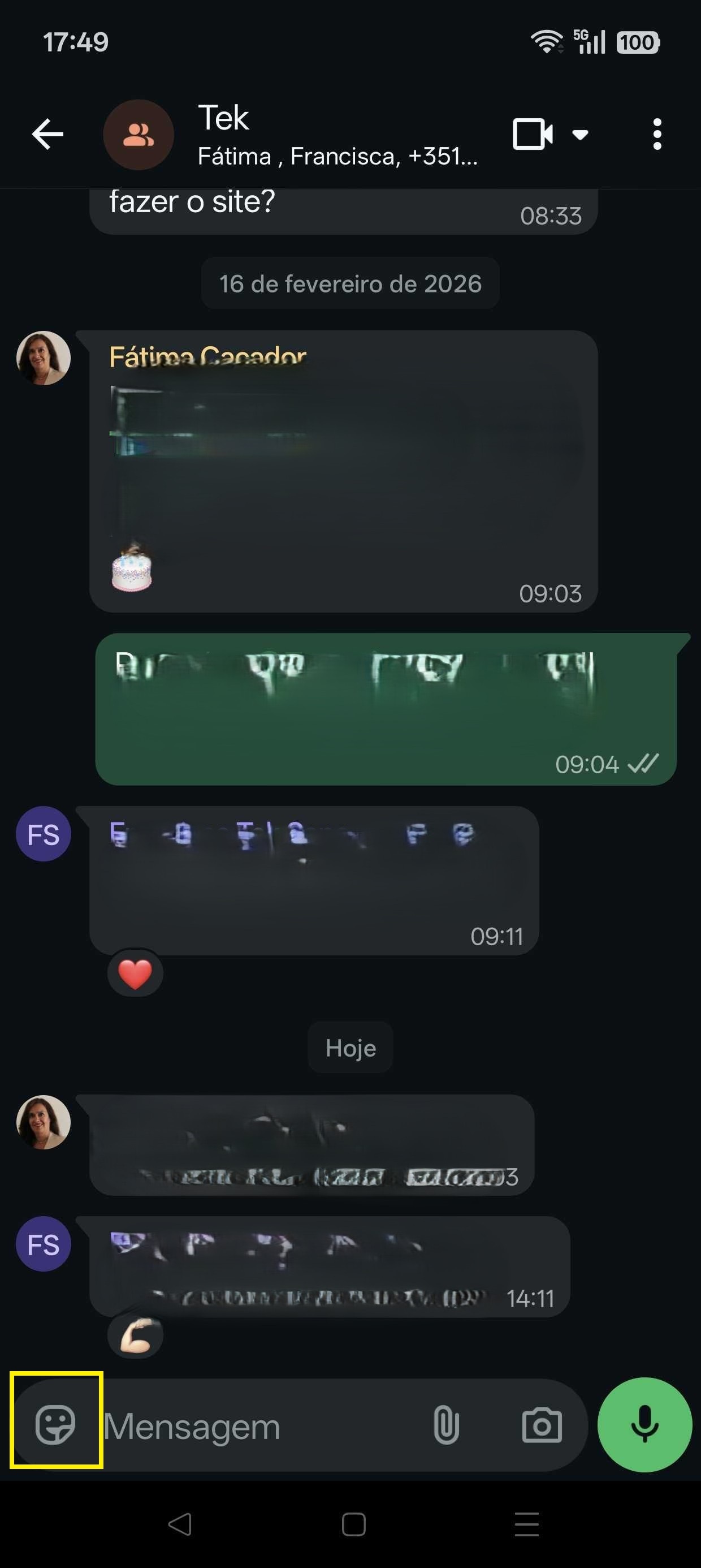This screenshot has width=701, height=1568.
Task: View the heart reaction on the 09:11 message
Action: pos(135,974)
